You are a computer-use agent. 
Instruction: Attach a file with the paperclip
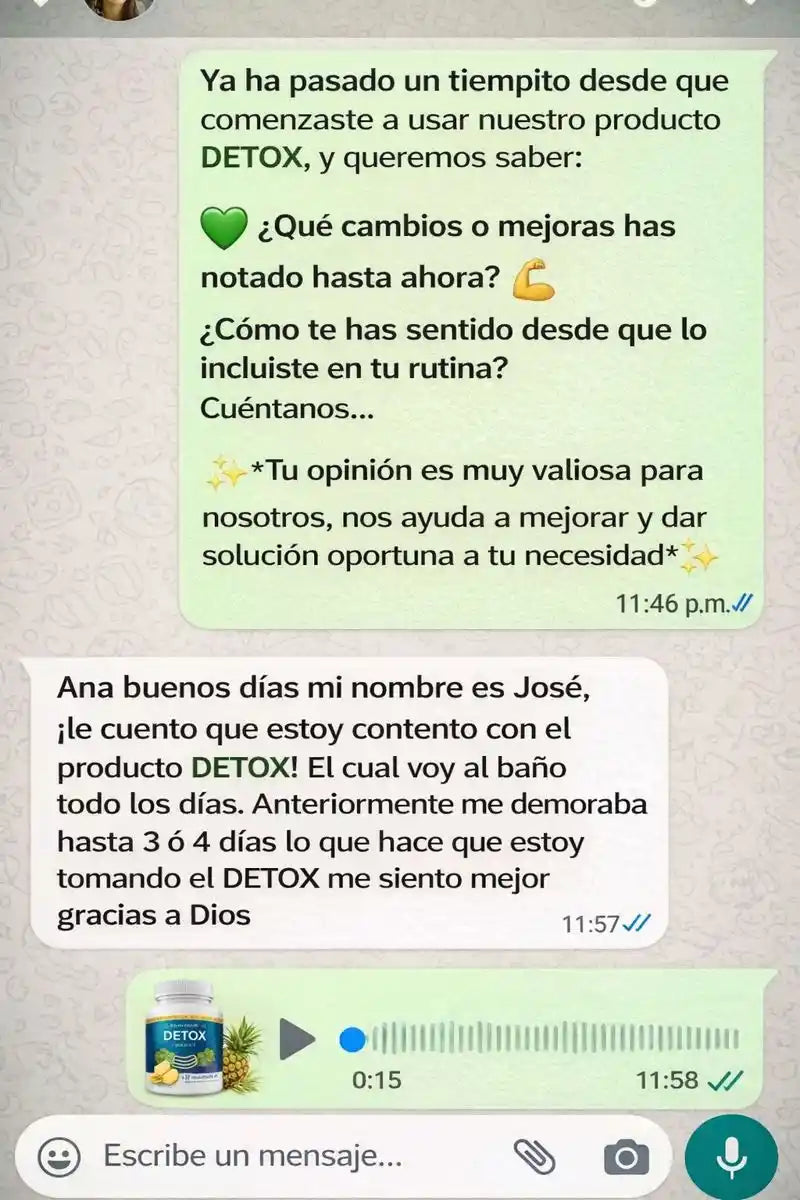click(534, 1158)
